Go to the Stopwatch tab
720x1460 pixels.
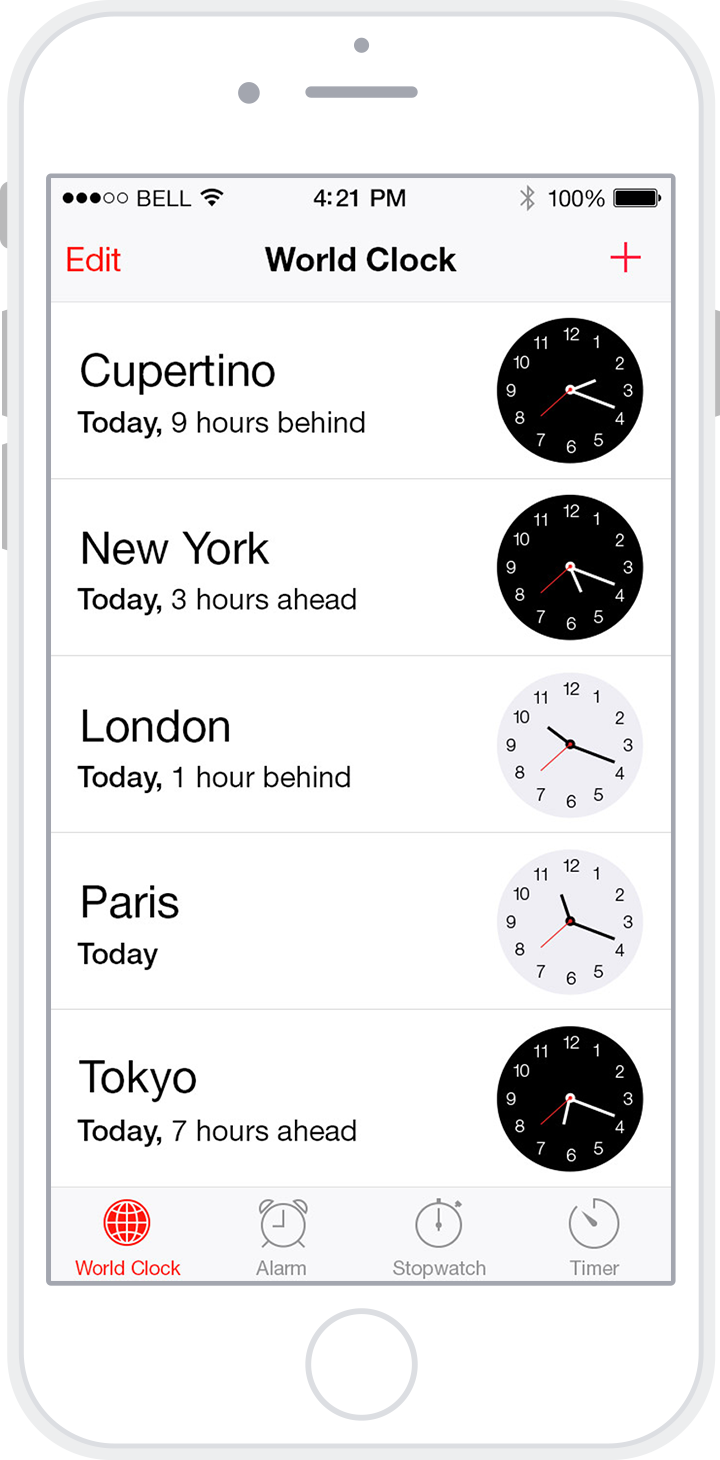point(439,1238)
